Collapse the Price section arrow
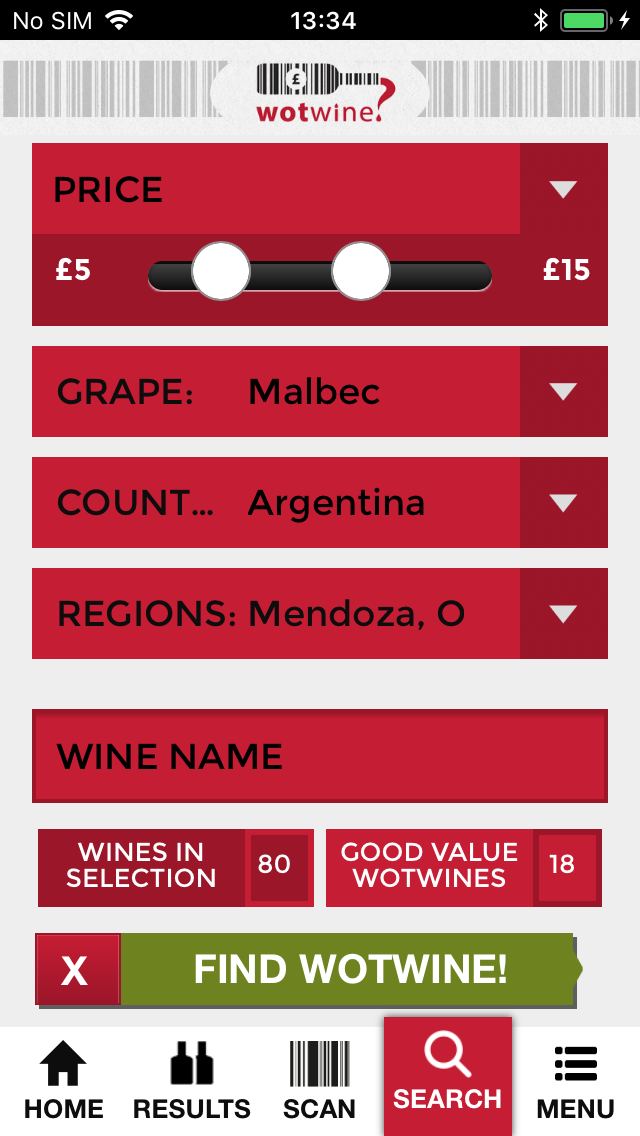640x1136 pixels. pyautogui.click(x=563, y=189)
